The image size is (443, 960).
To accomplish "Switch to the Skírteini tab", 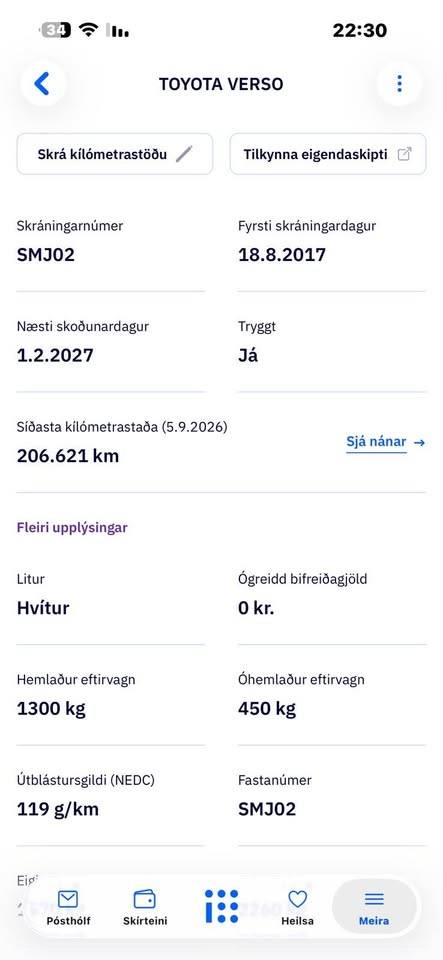I will [x=145, y=907].
